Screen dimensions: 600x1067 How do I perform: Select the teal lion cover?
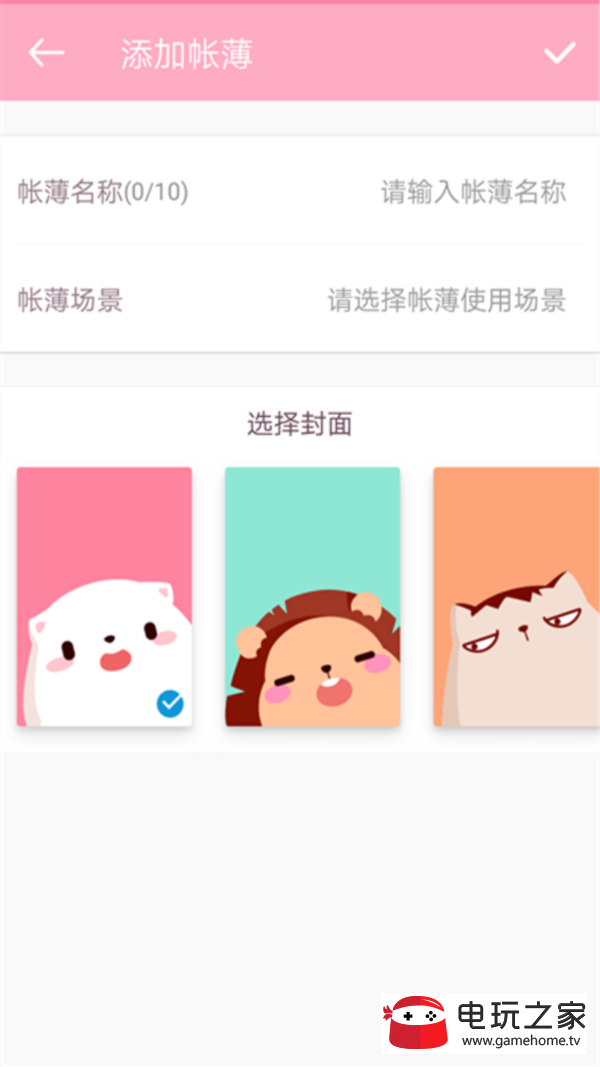pyautogui.click(x=312, y=596)
